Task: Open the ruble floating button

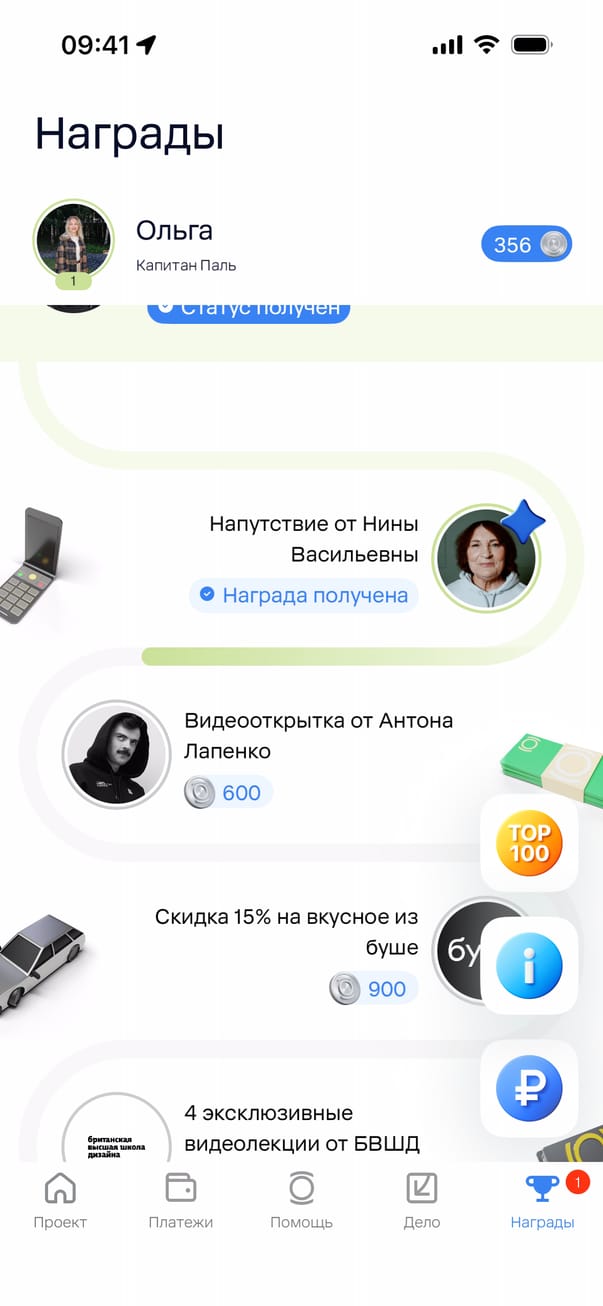Action: coord(529,1089)
